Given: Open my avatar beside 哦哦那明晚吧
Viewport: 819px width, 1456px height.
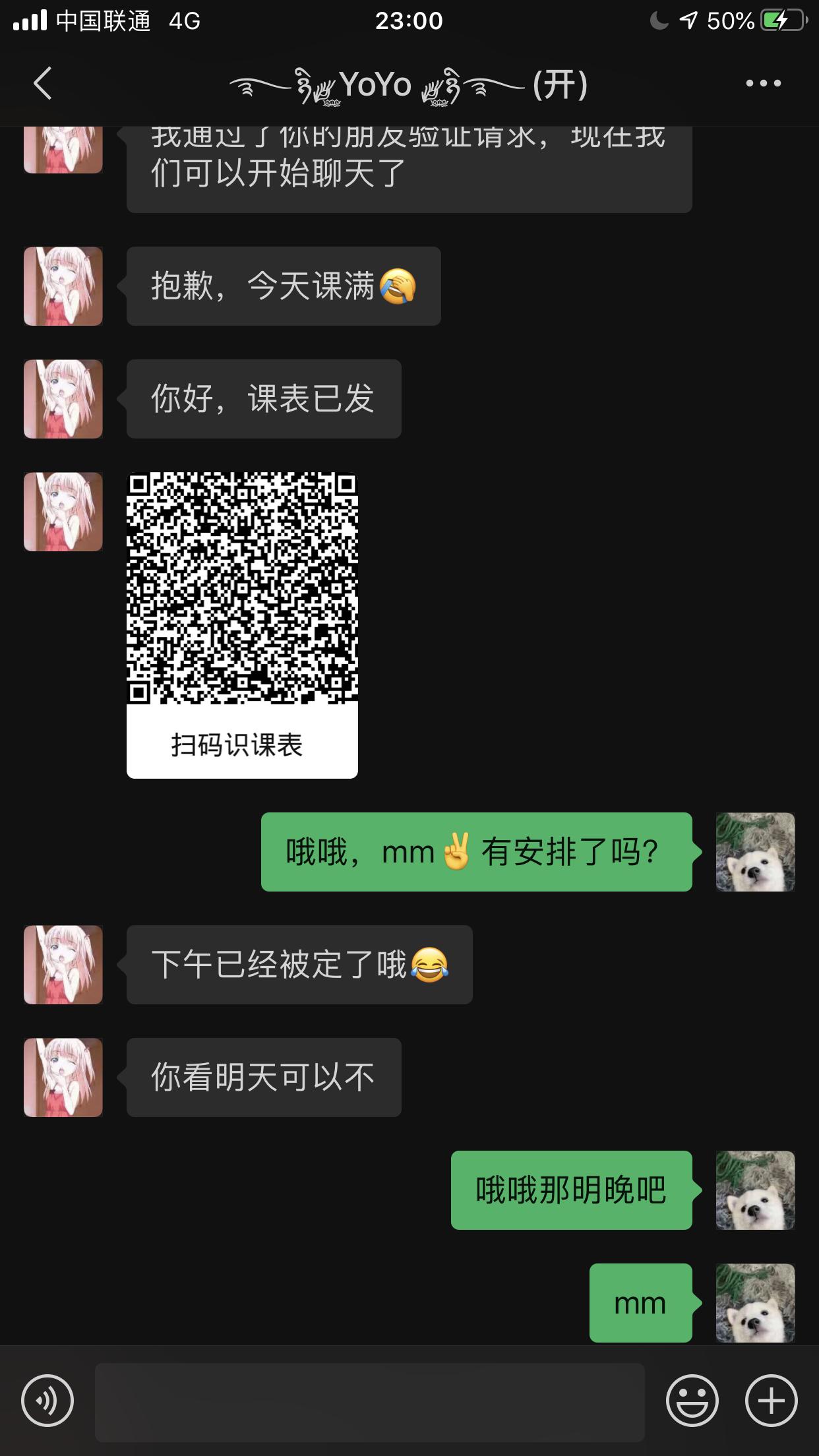Looking at the screenshot, I should (x=755, y=1190).
